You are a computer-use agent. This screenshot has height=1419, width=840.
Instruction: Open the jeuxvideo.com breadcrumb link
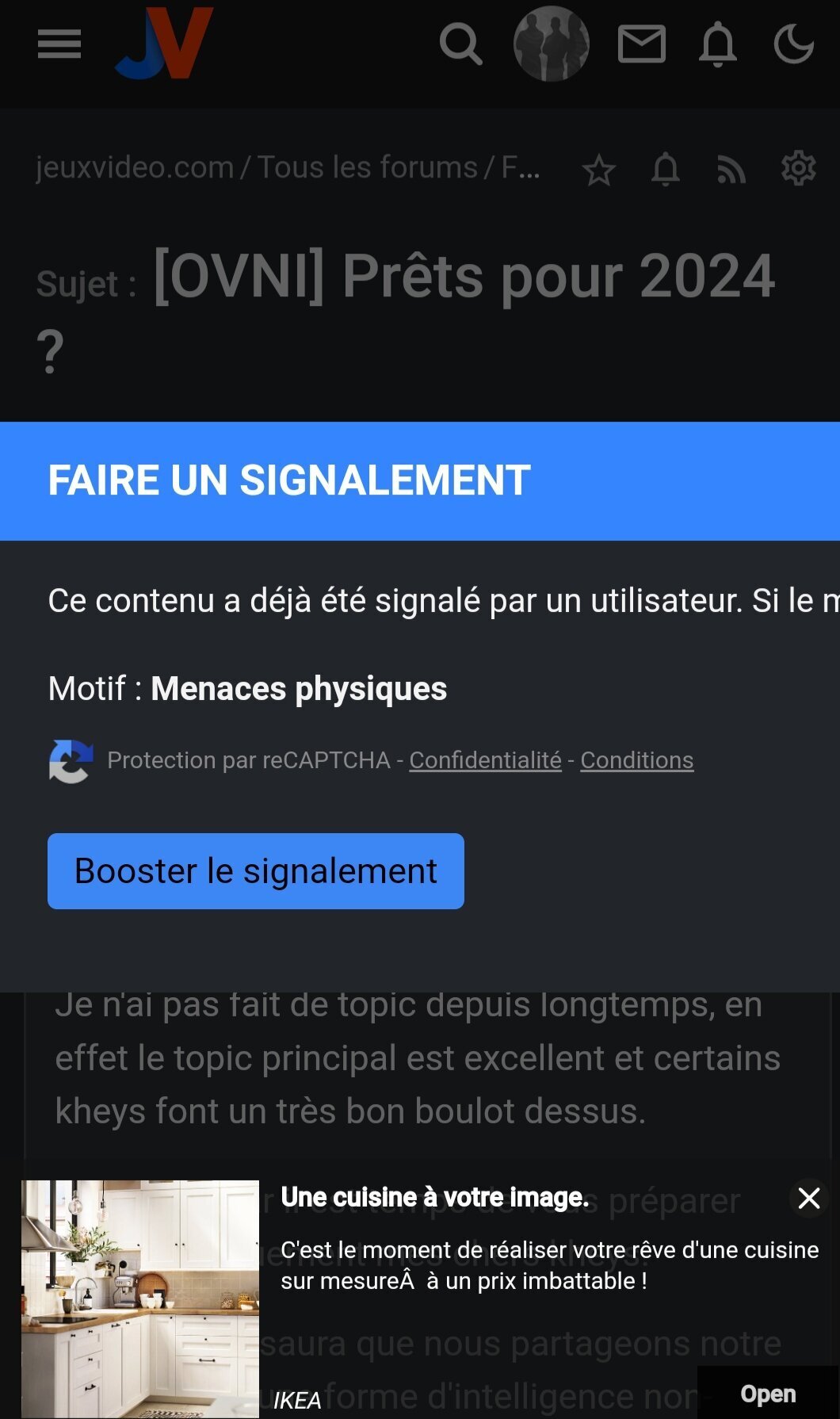(135, 168)
